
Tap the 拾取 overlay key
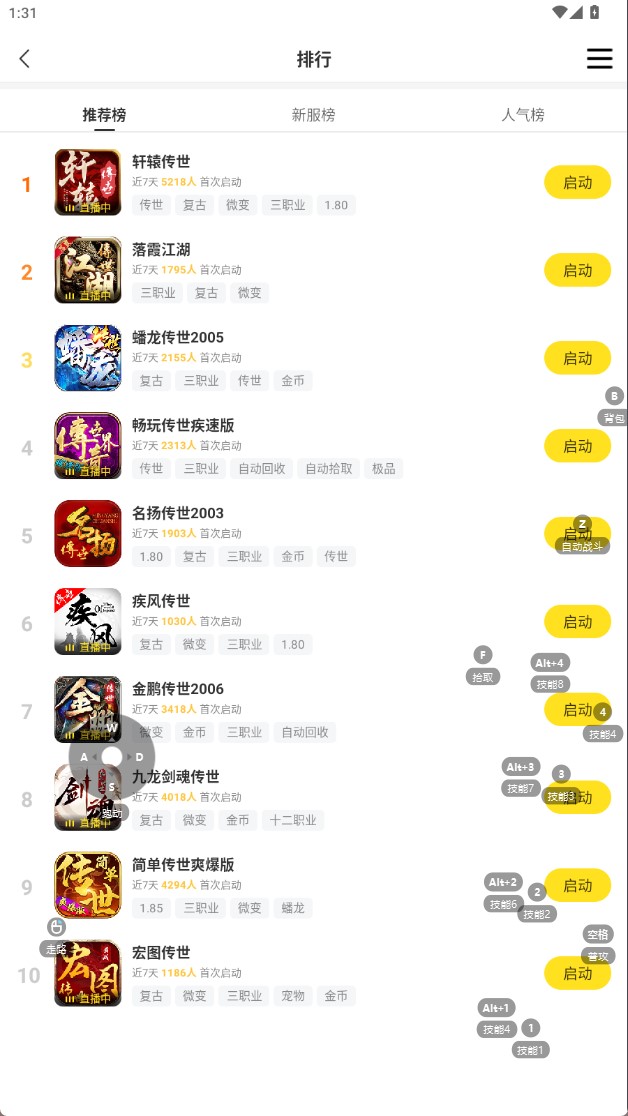483,666
